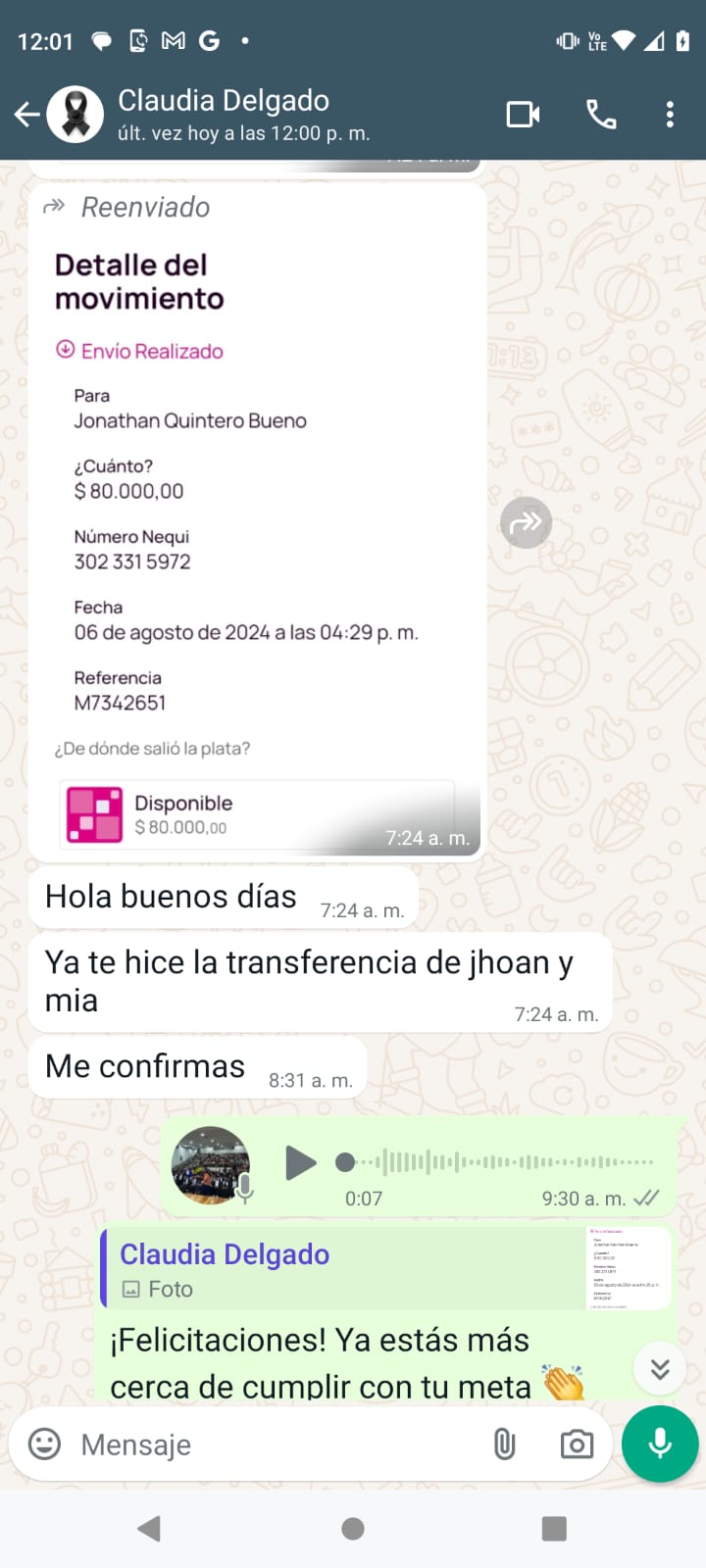Image resolution: width=706 pixels, height=1568 pixels.
Task: Open Claudia Delgado's contact info
Action: click(245, 115)
